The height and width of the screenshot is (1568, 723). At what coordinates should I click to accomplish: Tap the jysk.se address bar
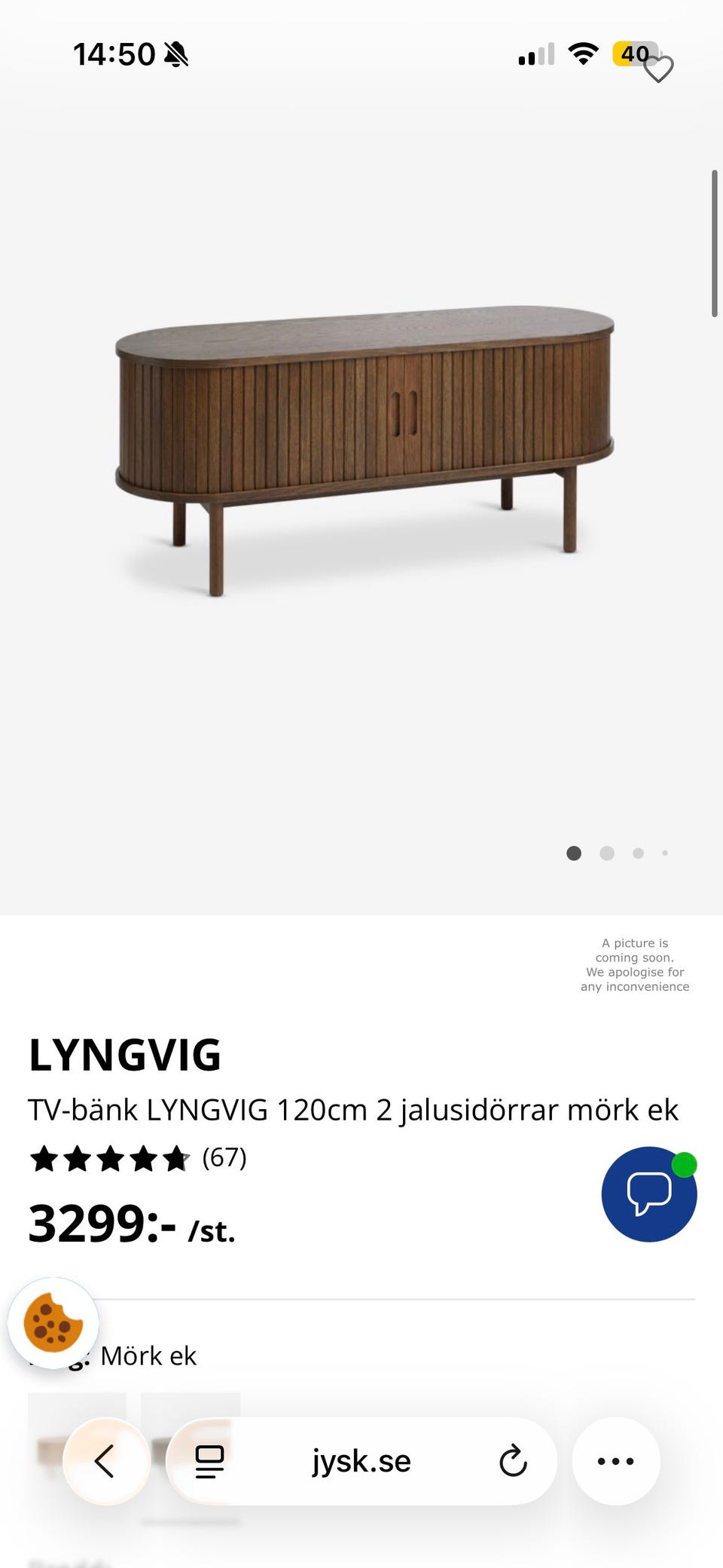tap(361, 1460)
